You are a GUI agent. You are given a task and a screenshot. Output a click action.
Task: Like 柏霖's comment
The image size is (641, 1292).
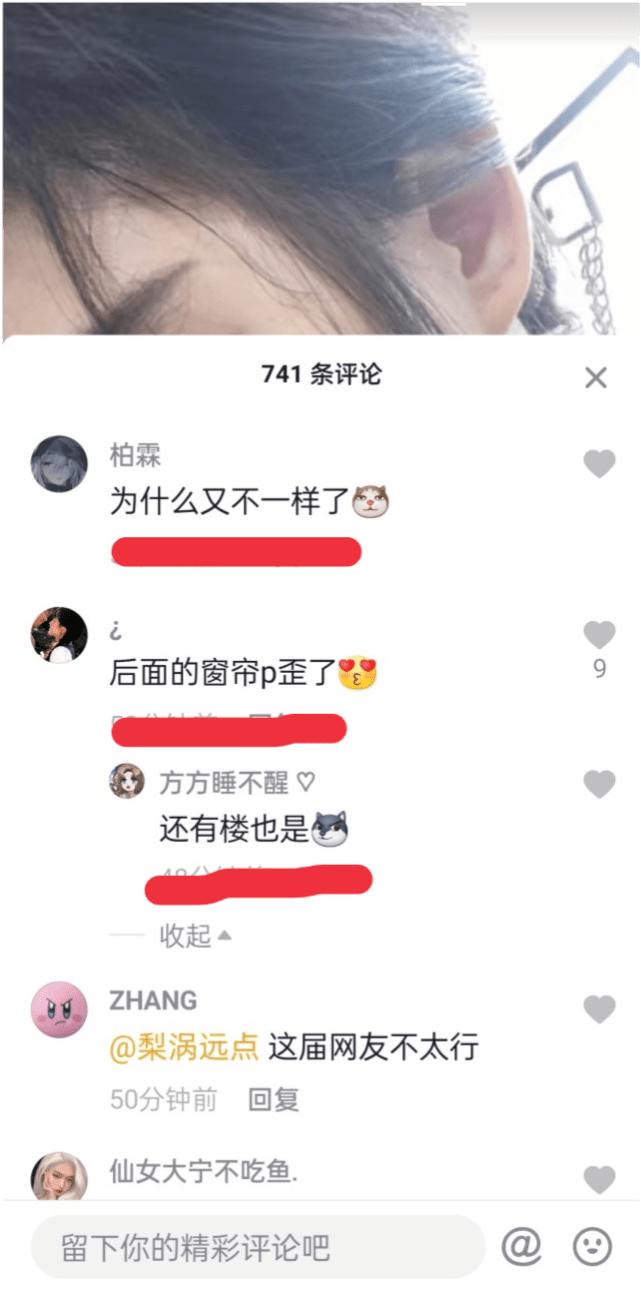pyautogui.click(x=599, y=463)
